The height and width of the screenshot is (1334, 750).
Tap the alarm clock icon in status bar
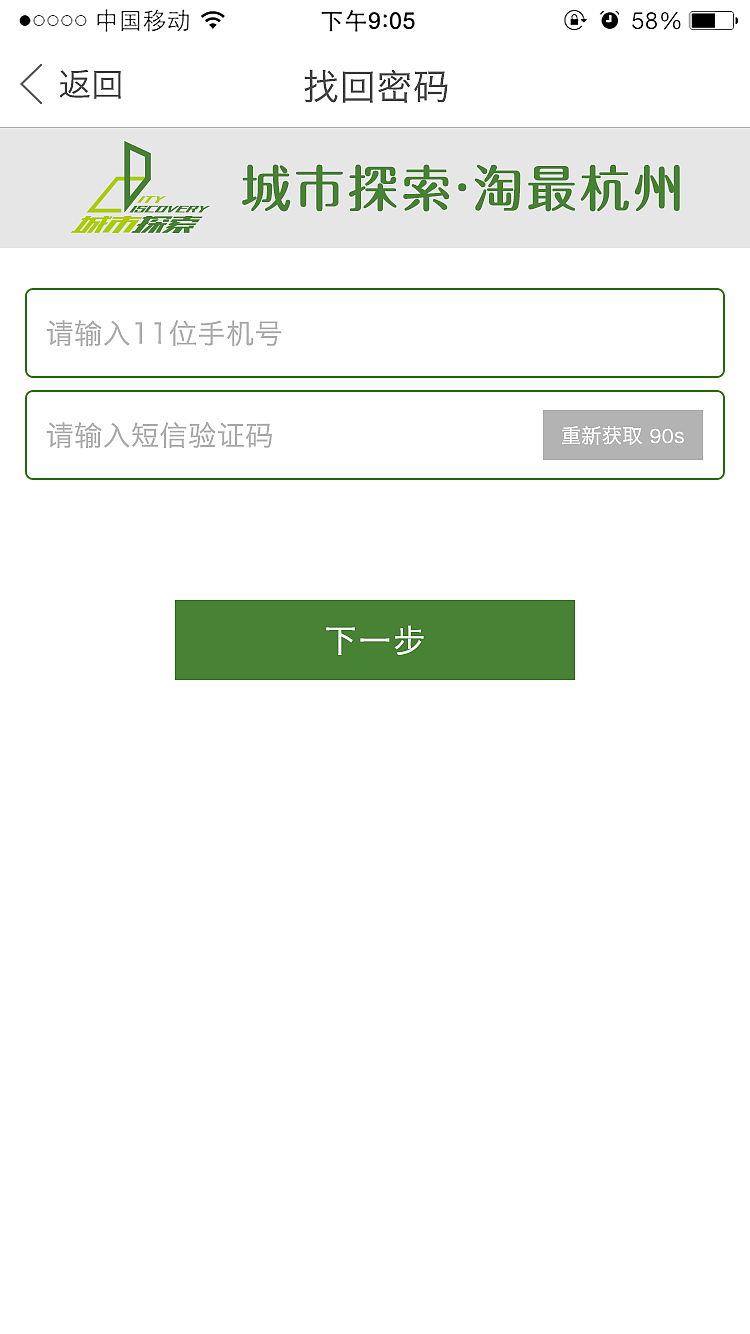click(x=610, y=20)
